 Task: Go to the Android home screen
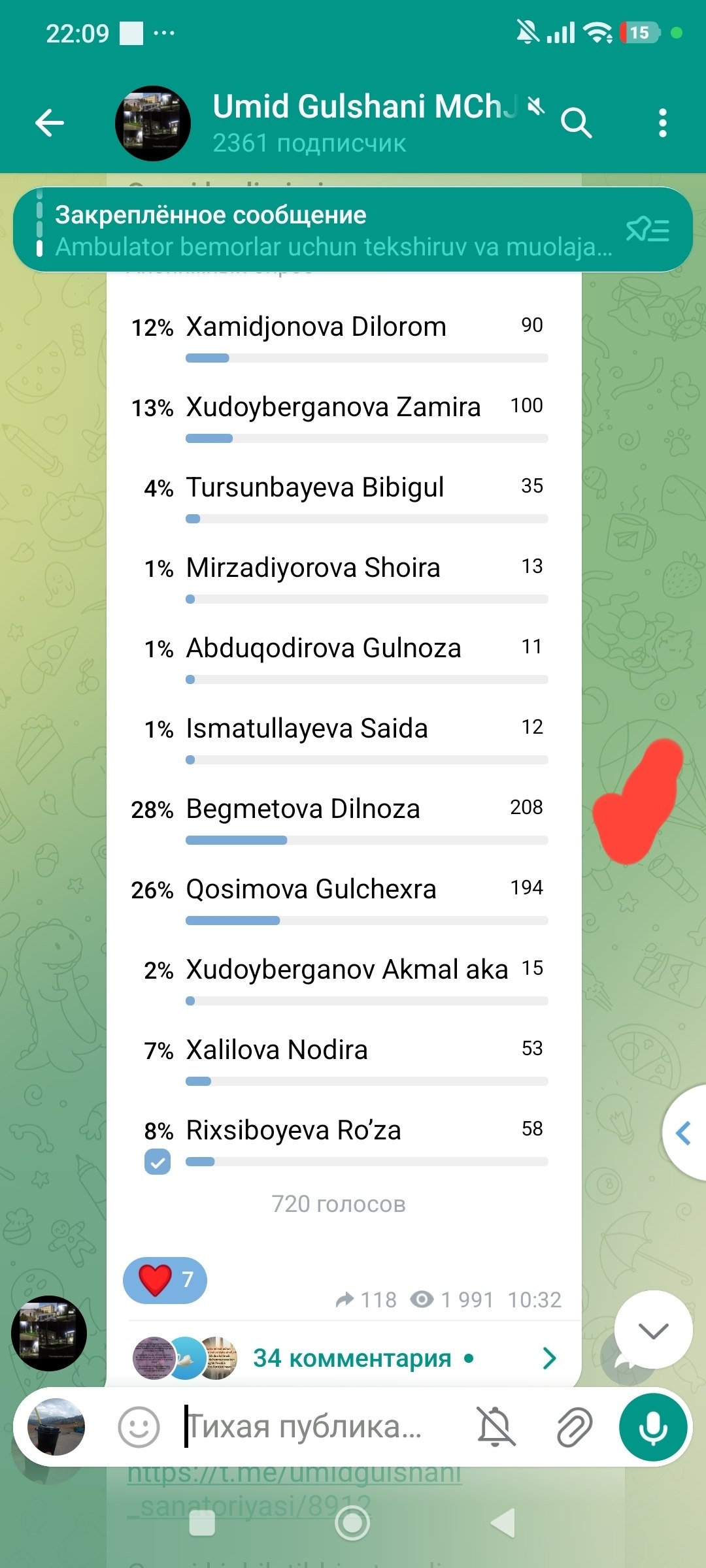(352, 1523)
